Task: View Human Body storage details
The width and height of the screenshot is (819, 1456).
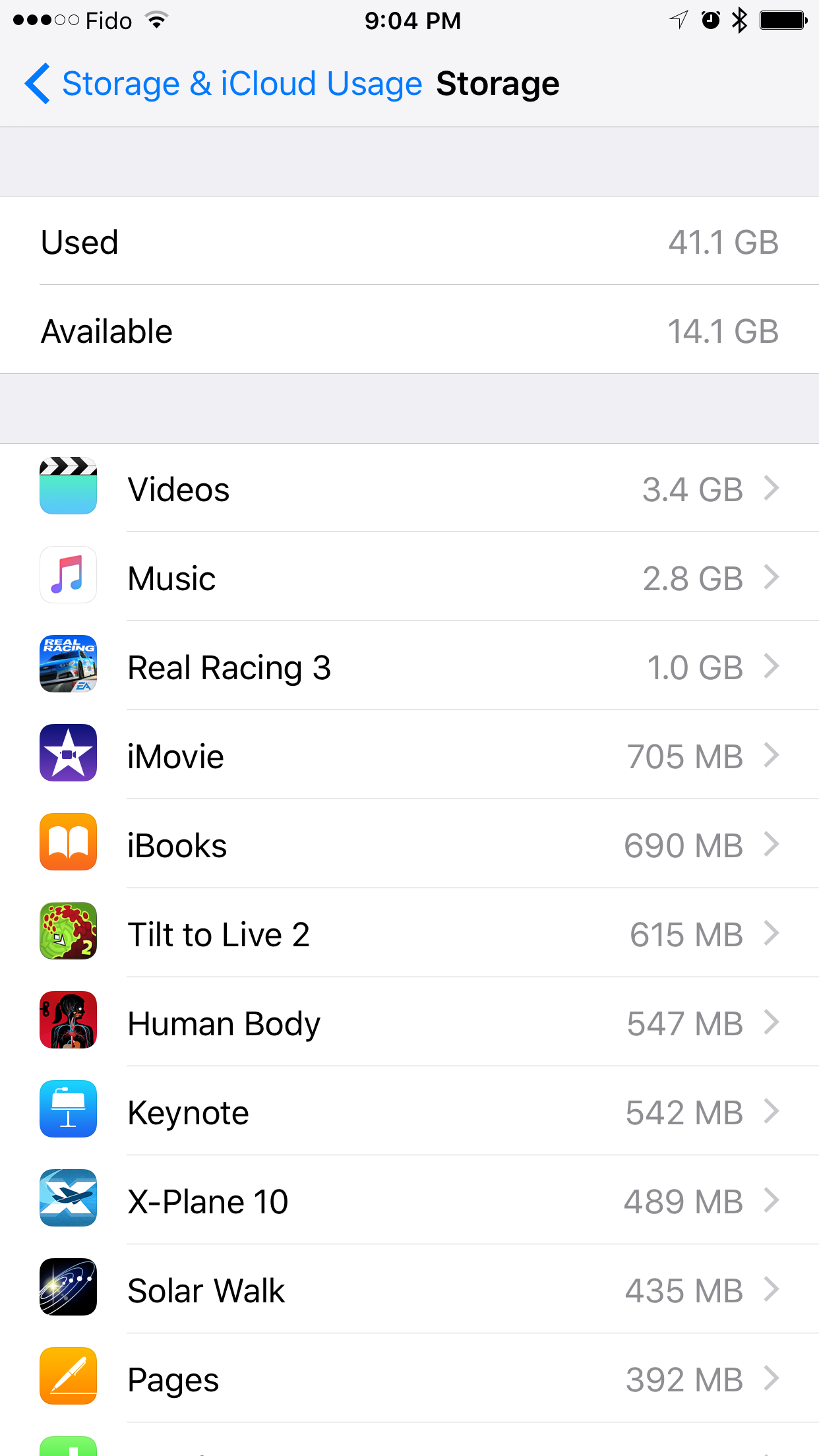Action: coord(409,1022)
